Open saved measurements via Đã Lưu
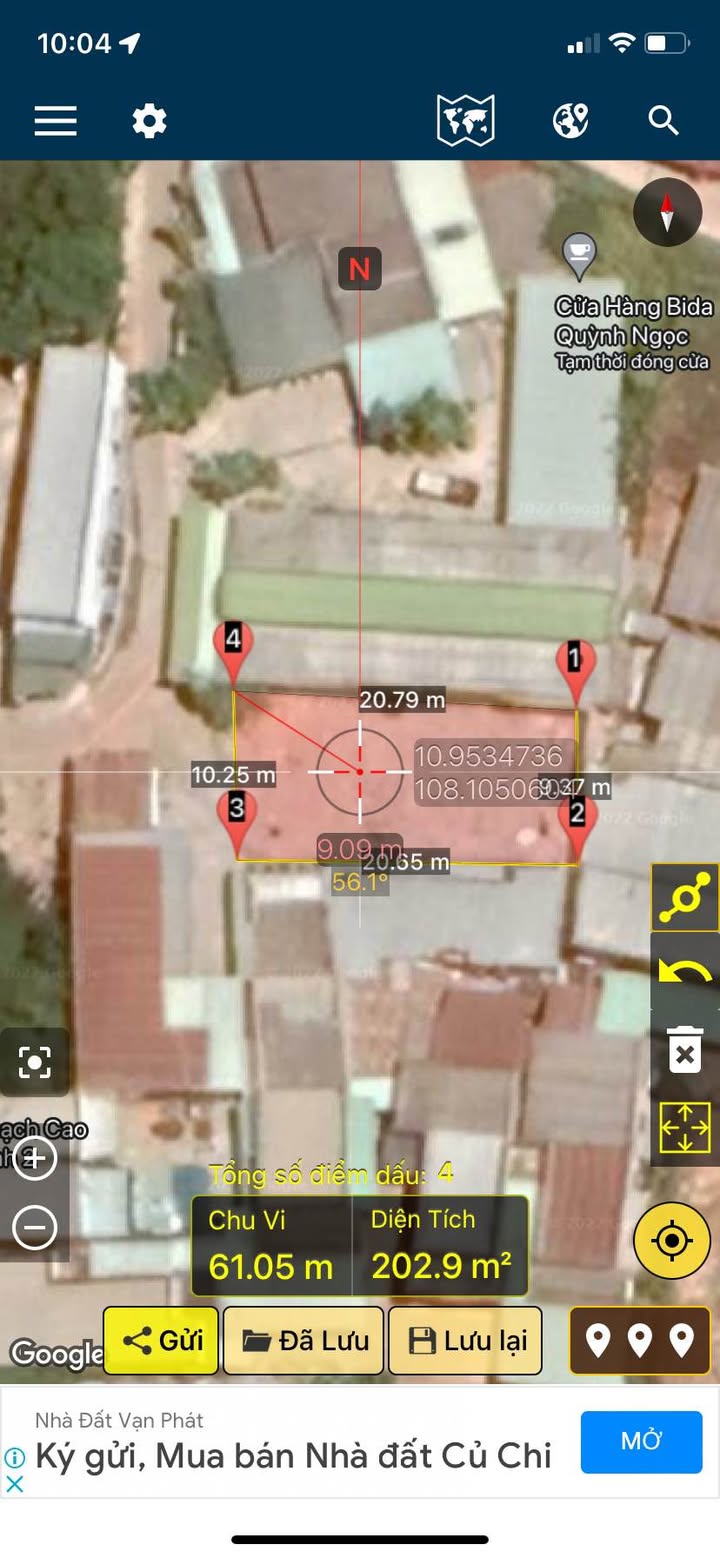Viewport: 720px width, 1558px height. pyautogui.click(x=304, y=1340)
